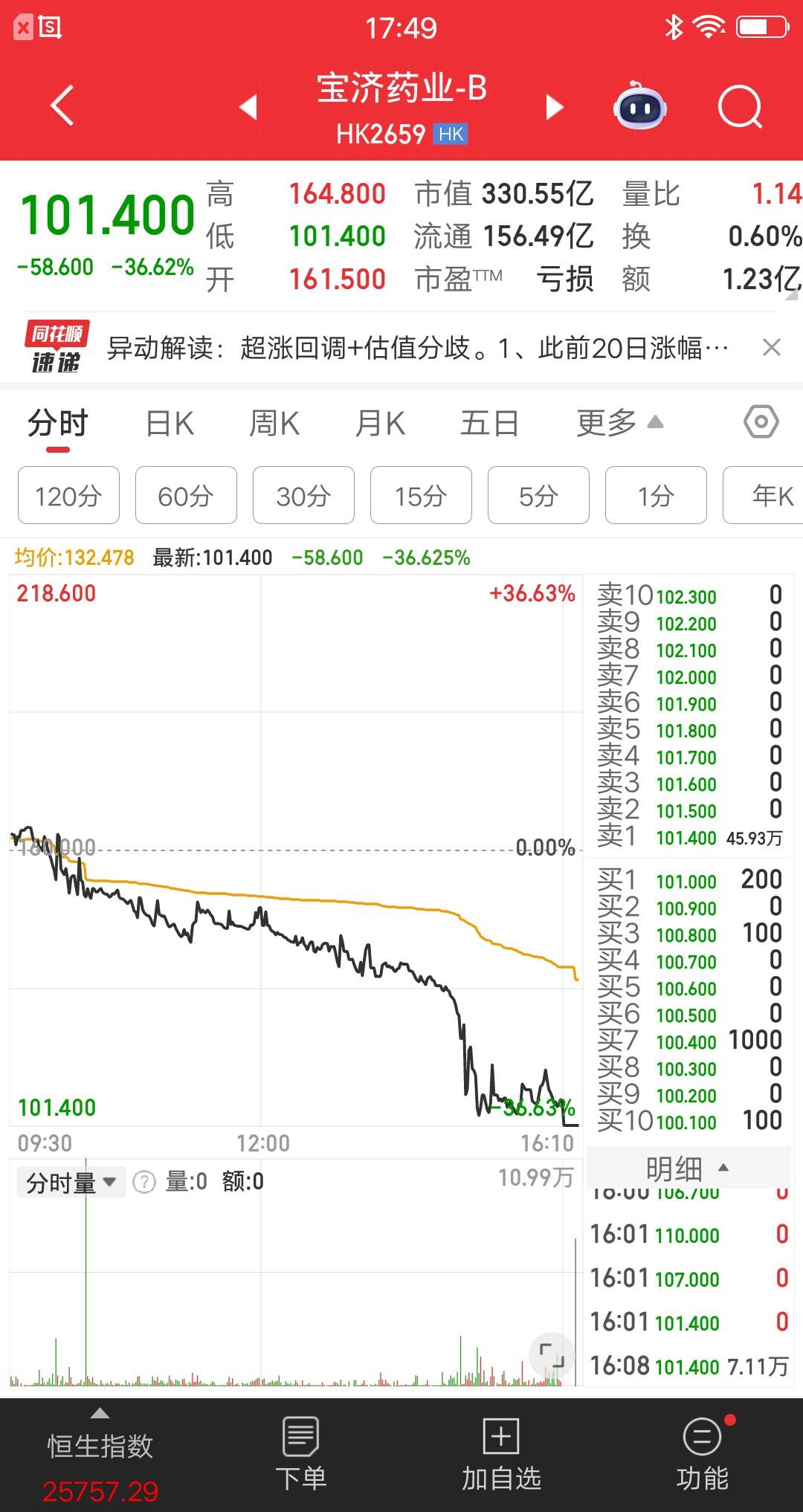Dismiss the 异动解读 banner with X
803x1512 pixels.
pyautogui.click(x=771, y=346)
